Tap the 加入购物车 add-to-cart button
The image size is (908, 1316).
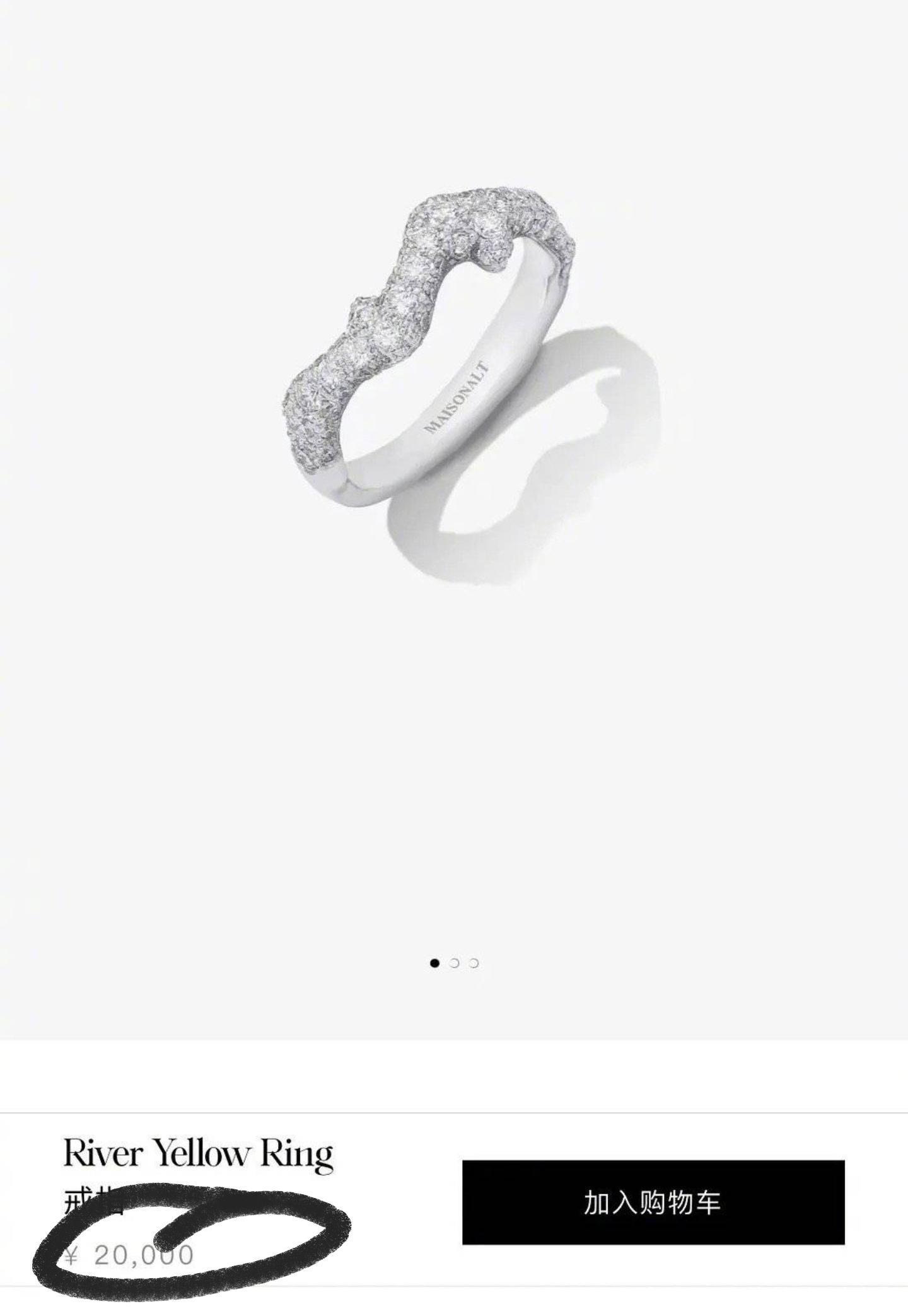pos(653,1202)
